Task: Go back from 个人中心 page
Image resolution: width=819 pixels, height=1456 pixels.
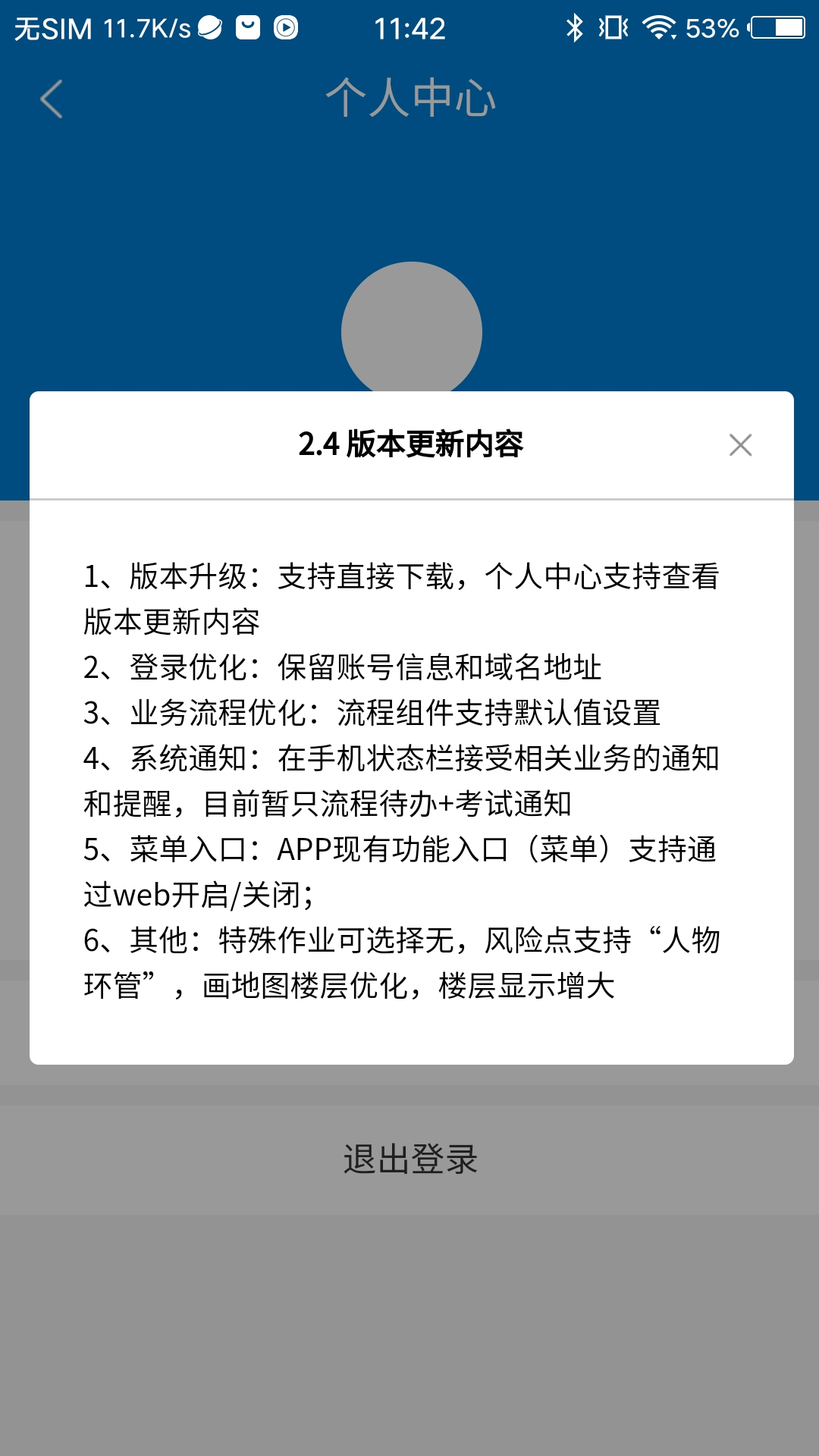Action: pos(52,99)
